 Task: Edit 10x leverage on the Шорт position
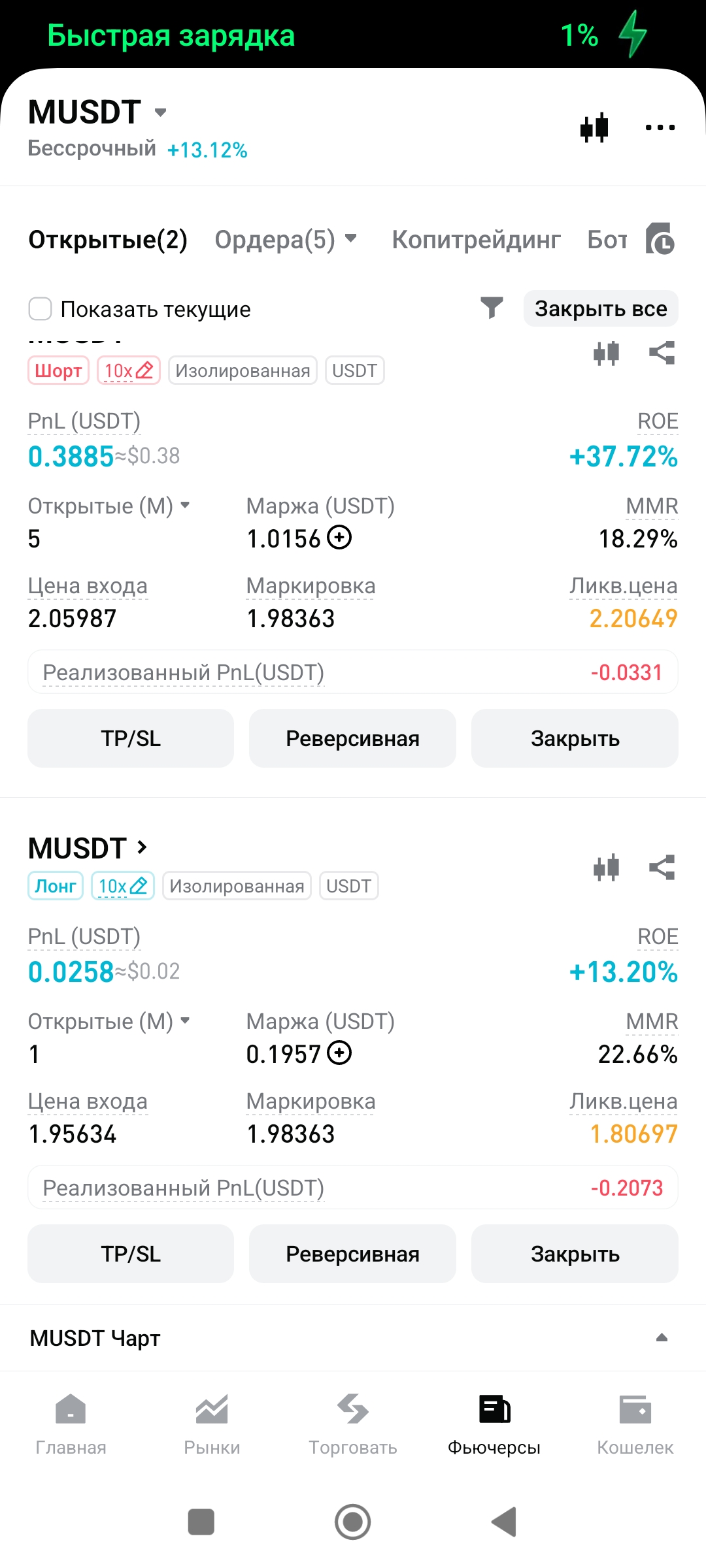click(129, 371)
